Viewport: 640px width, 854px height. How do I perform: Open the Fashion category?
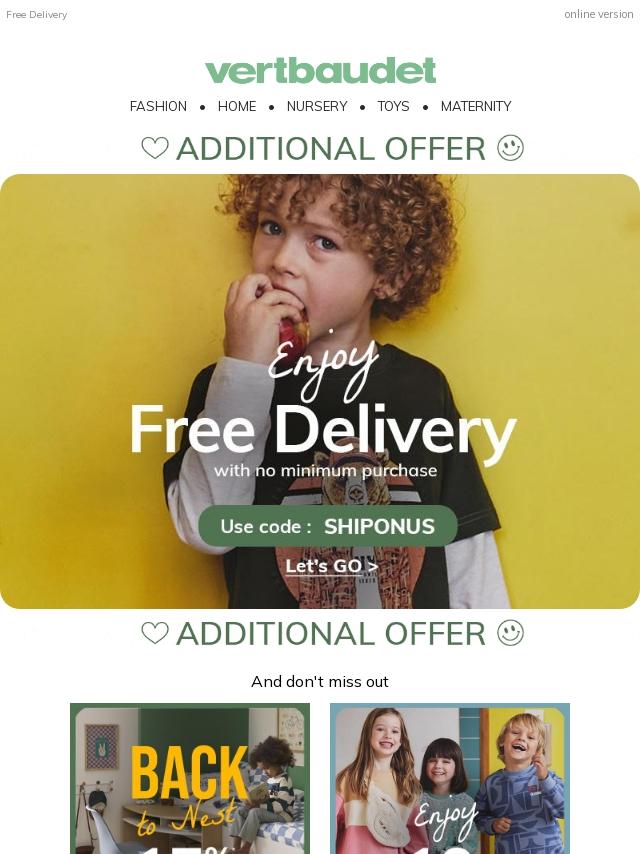coord(158,106)
